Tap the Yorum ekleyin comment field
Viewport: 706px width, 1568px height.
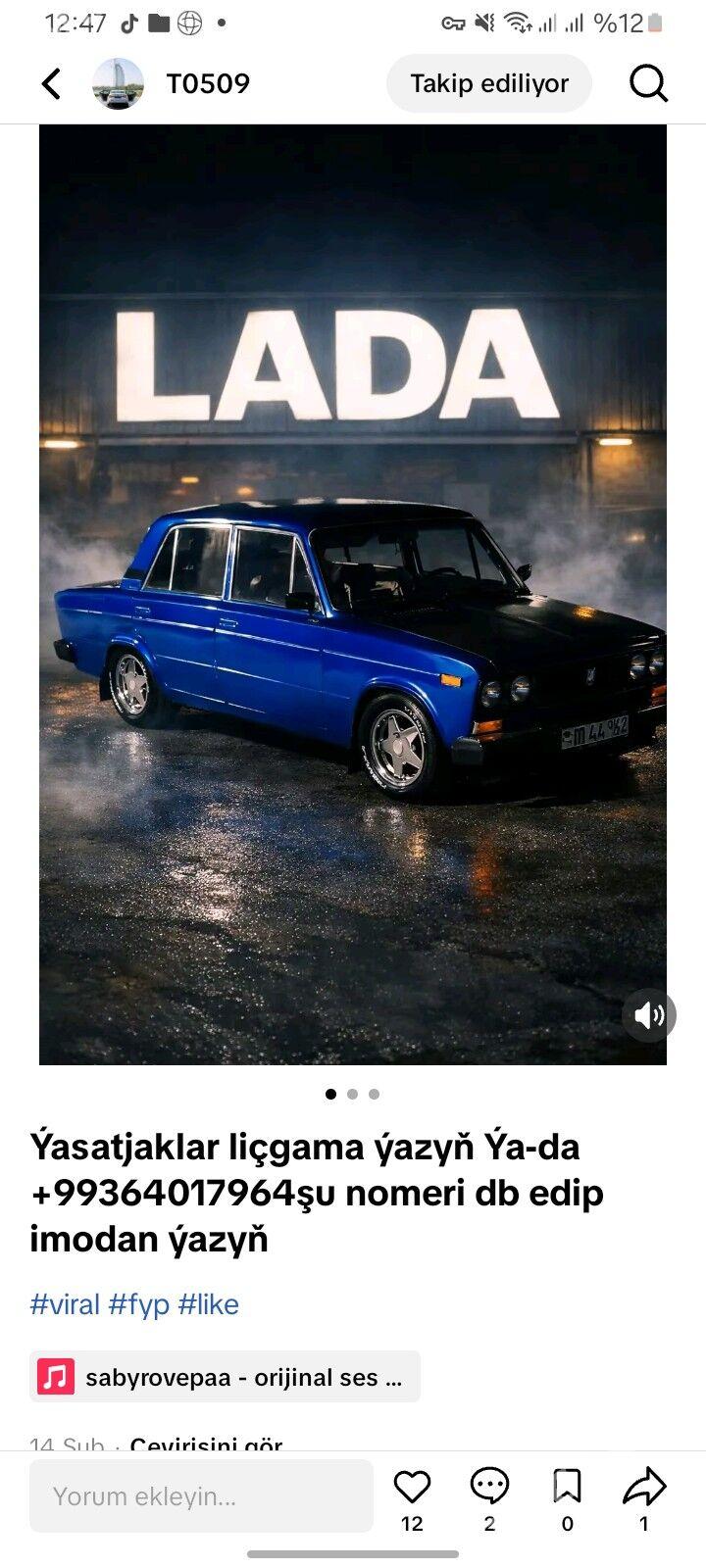point(201,1496)
